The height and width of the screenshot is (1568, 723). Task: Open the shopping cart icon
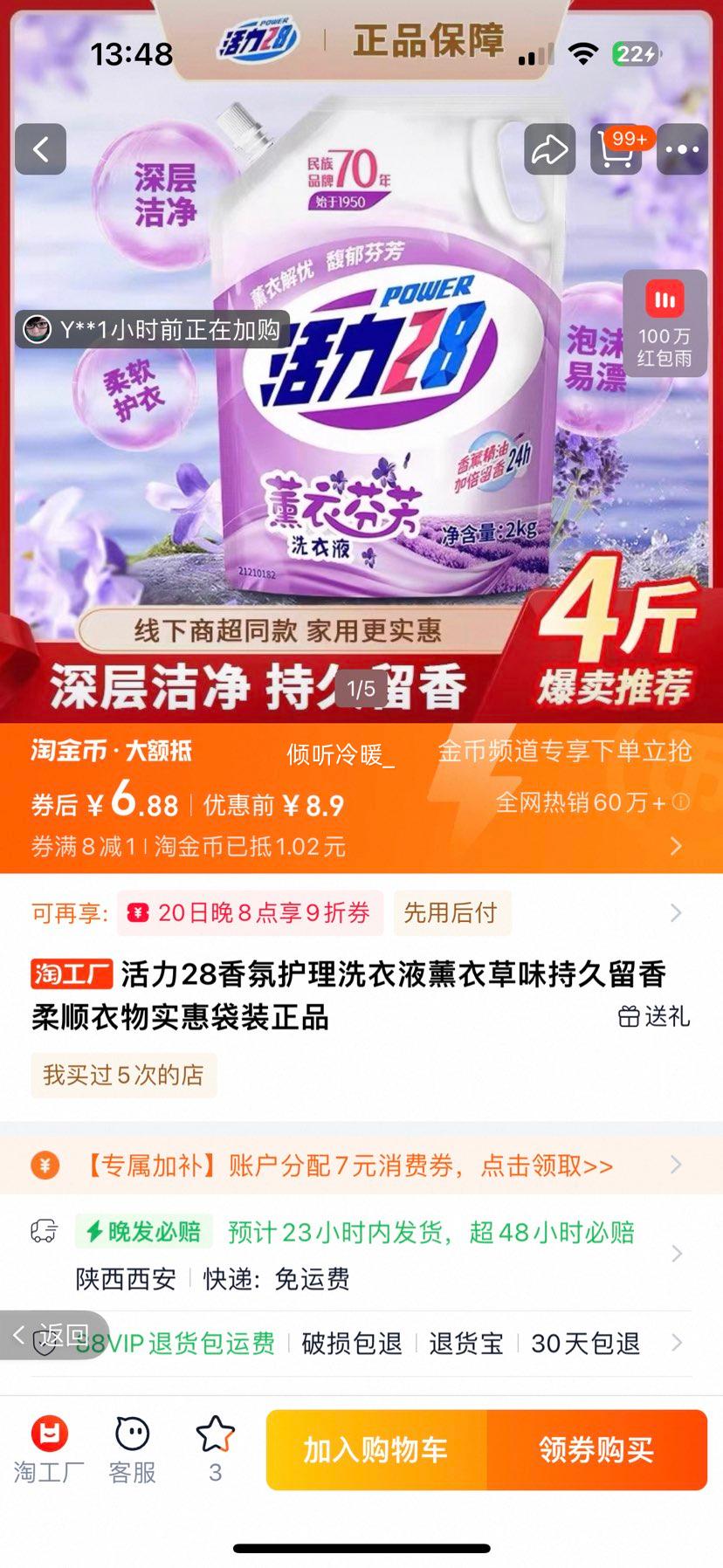[616, 149]
